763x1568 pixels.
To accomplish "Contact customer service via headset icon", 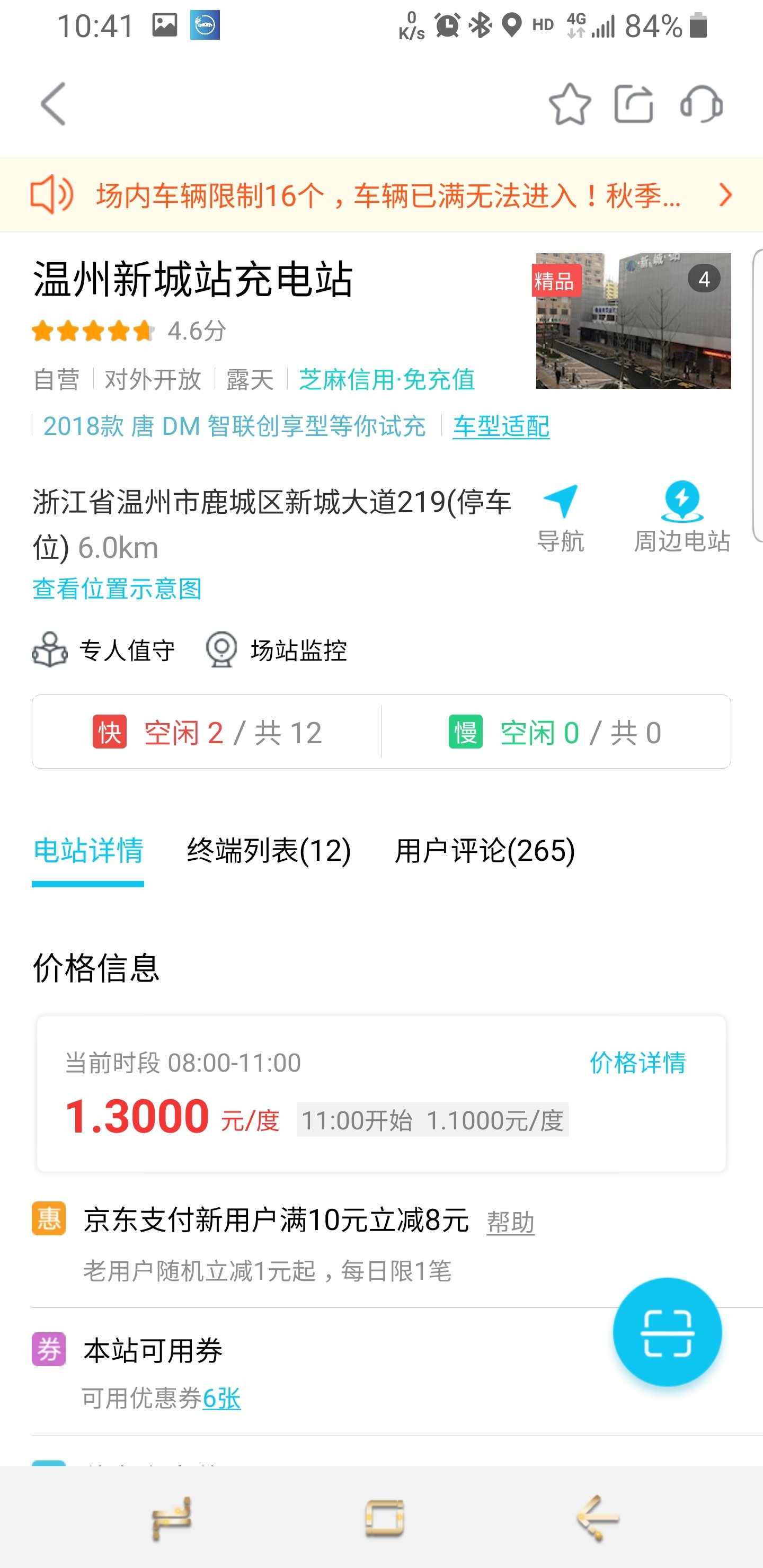I will (x=701, y=105).
